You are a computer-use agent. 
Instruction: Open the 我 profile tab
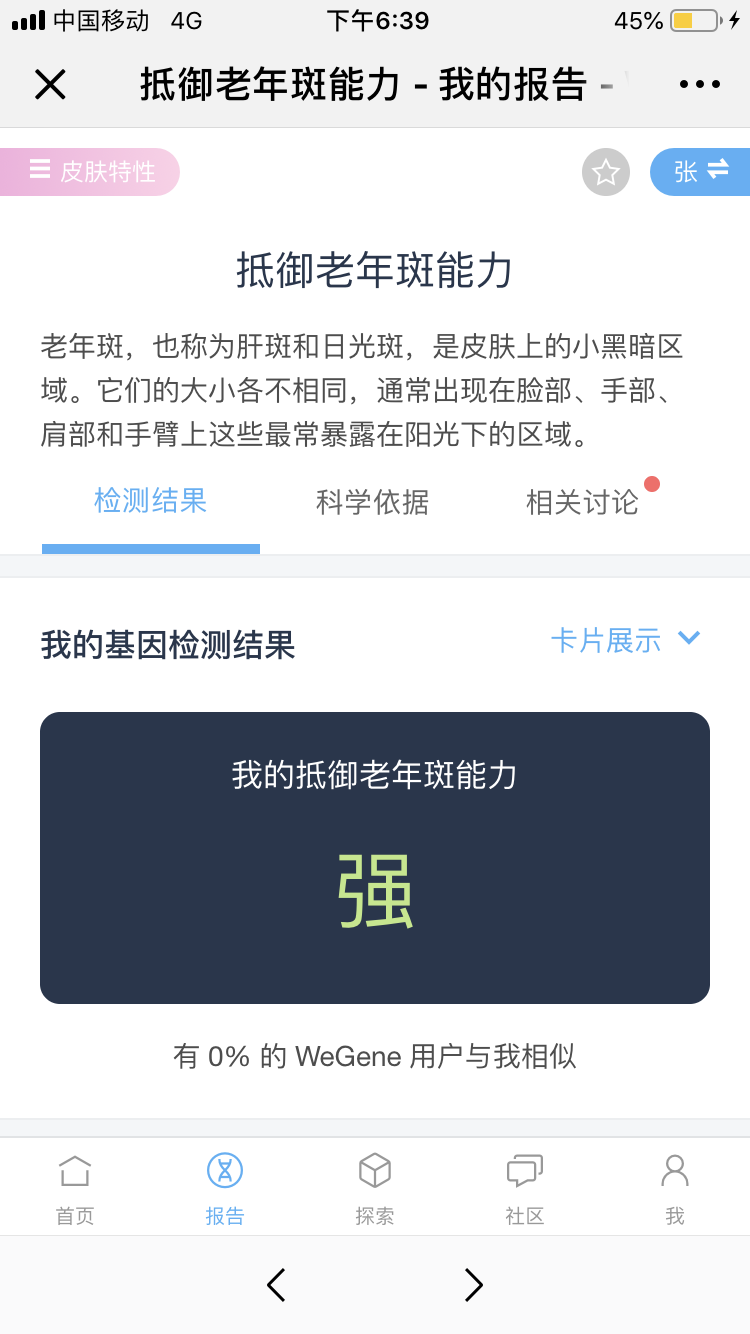point(675,1189)
